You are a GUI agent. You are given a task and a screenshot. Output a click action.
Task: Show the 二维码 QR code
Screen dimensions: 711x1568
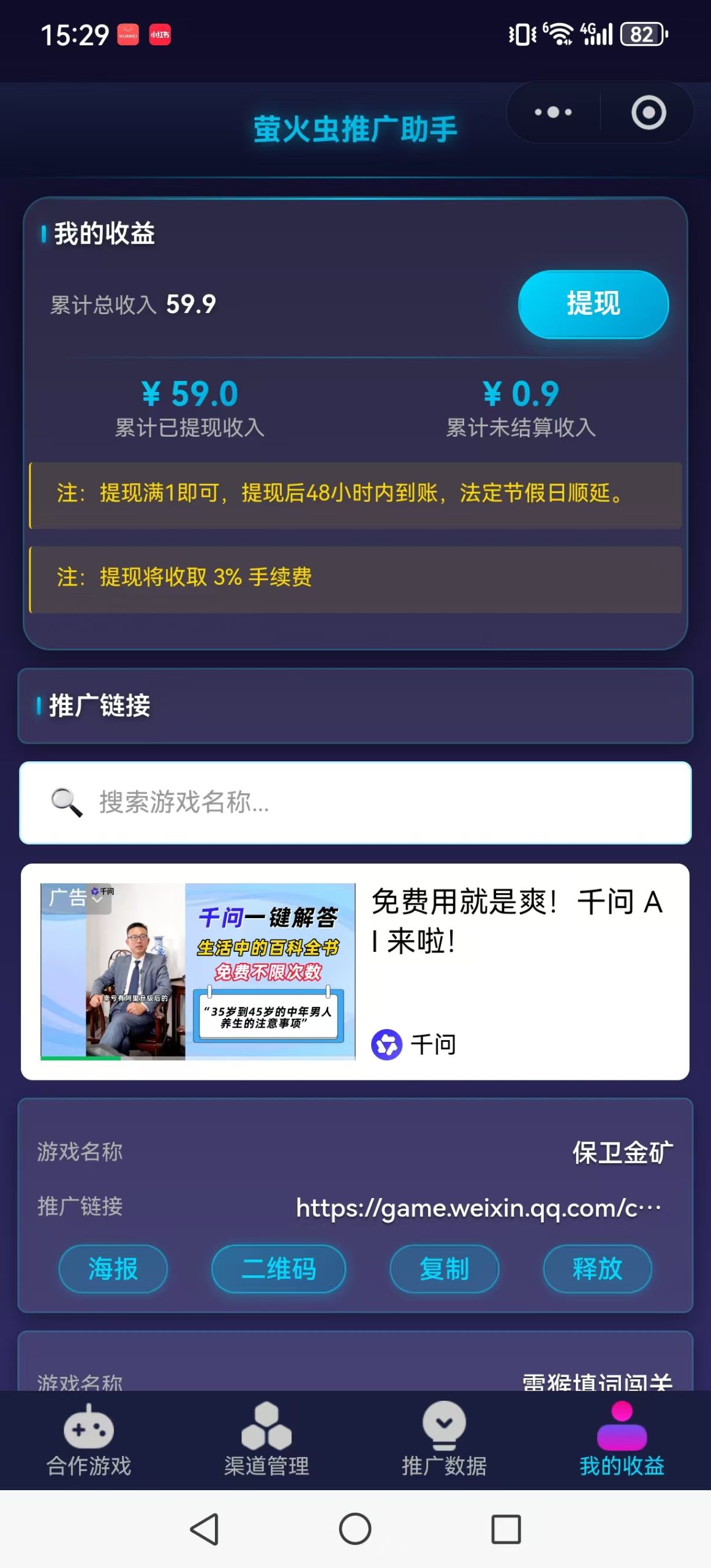tap(279, 1269)
